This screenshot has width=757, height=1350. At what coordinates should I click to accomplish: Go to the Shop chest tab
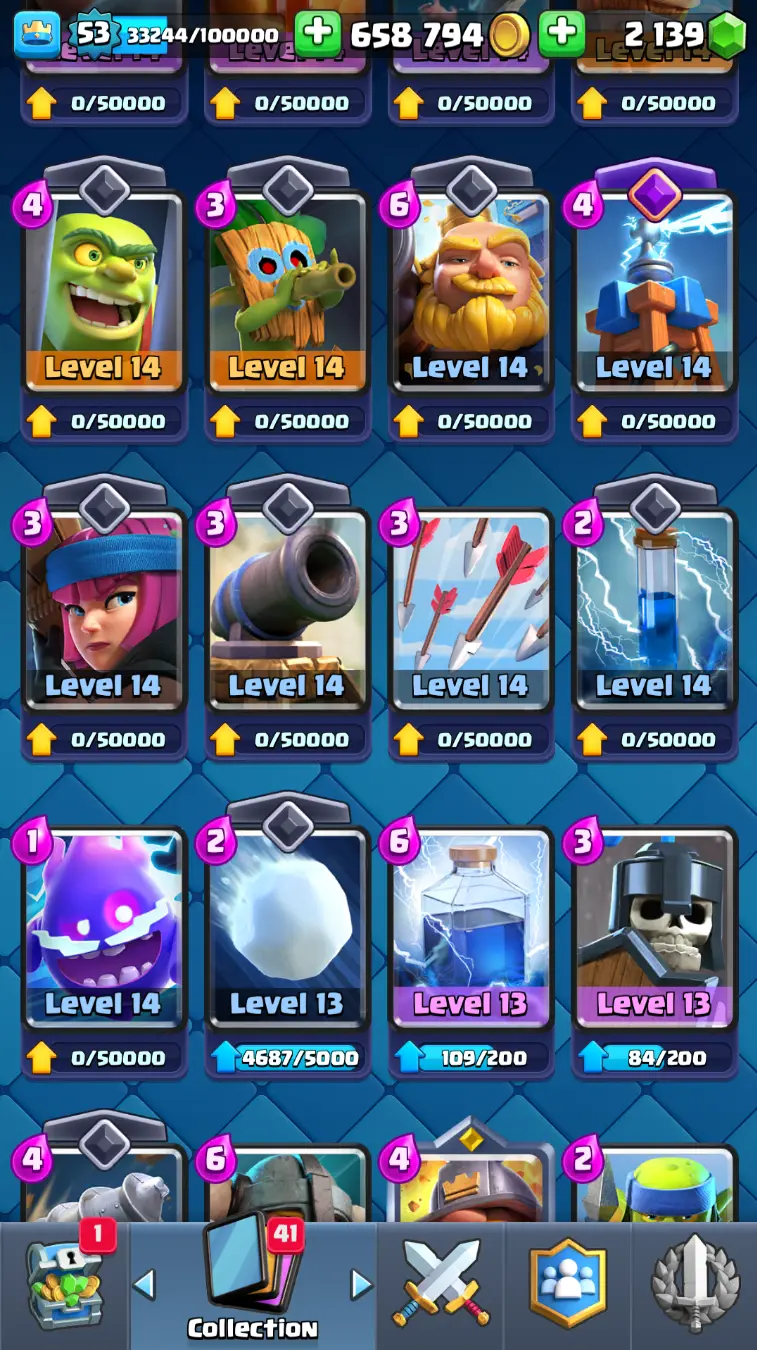pyautogui.click(x=66, y=1286)
